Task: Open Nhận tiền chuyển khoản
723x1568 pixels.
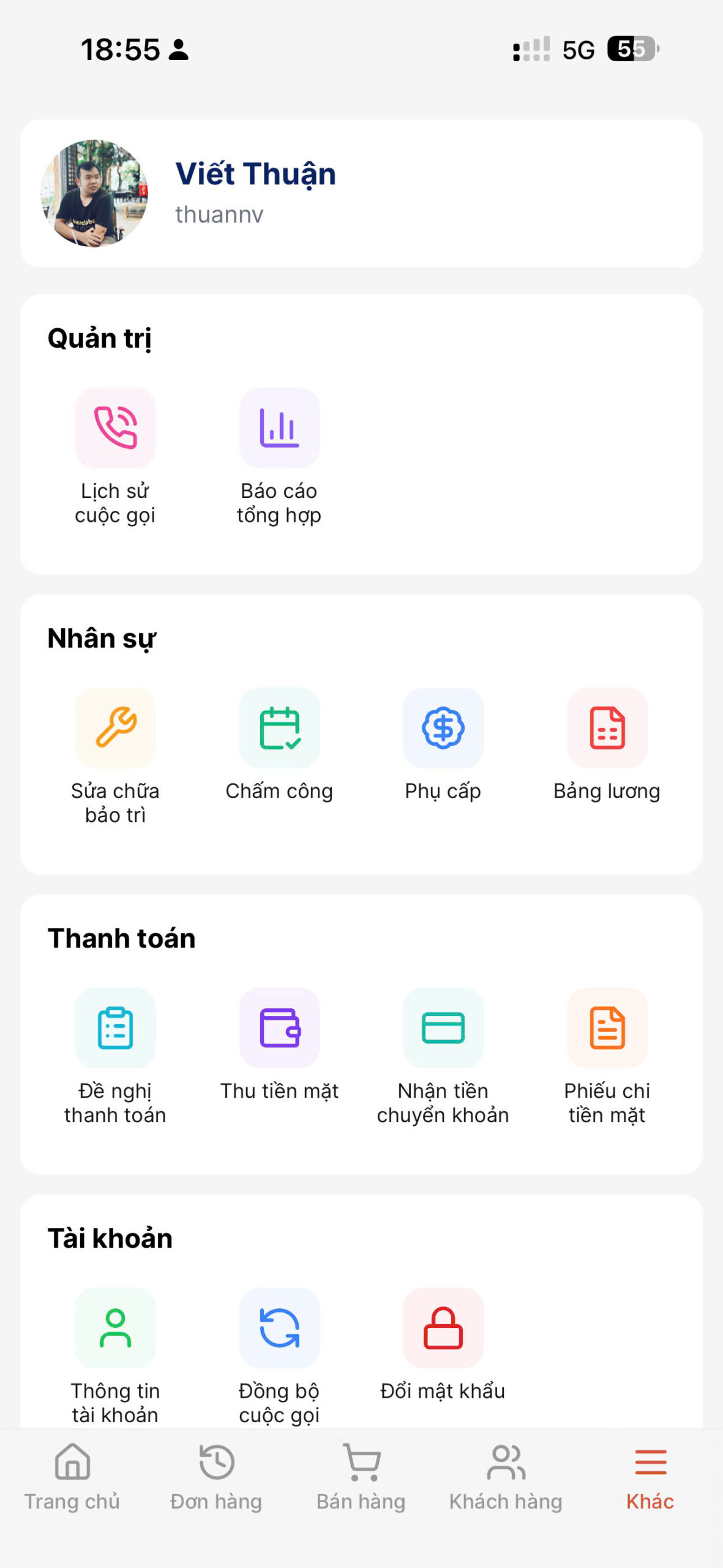Action: 443,1028
